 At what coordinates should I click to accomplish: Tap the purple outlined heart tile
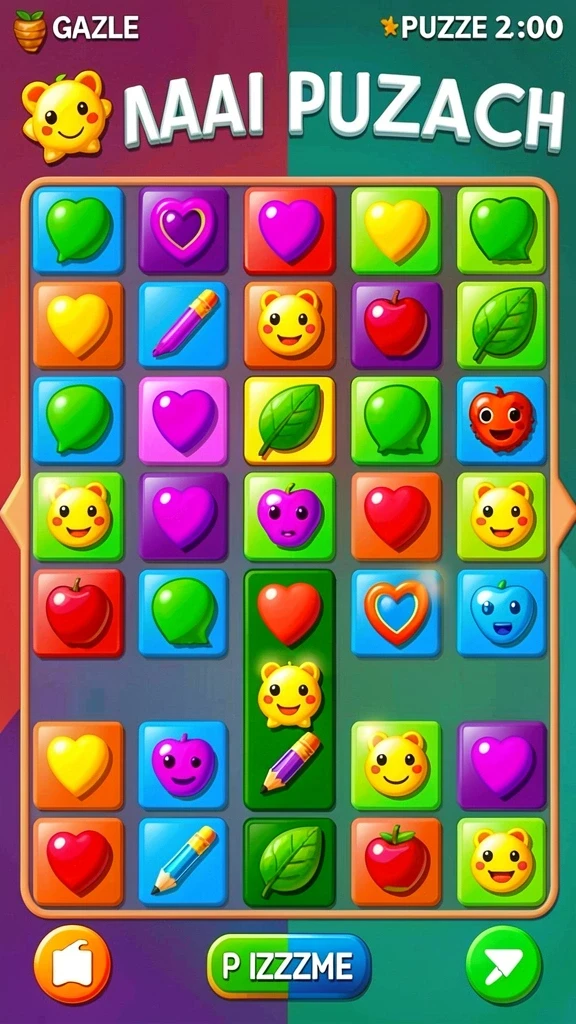(x=184, y=230)
